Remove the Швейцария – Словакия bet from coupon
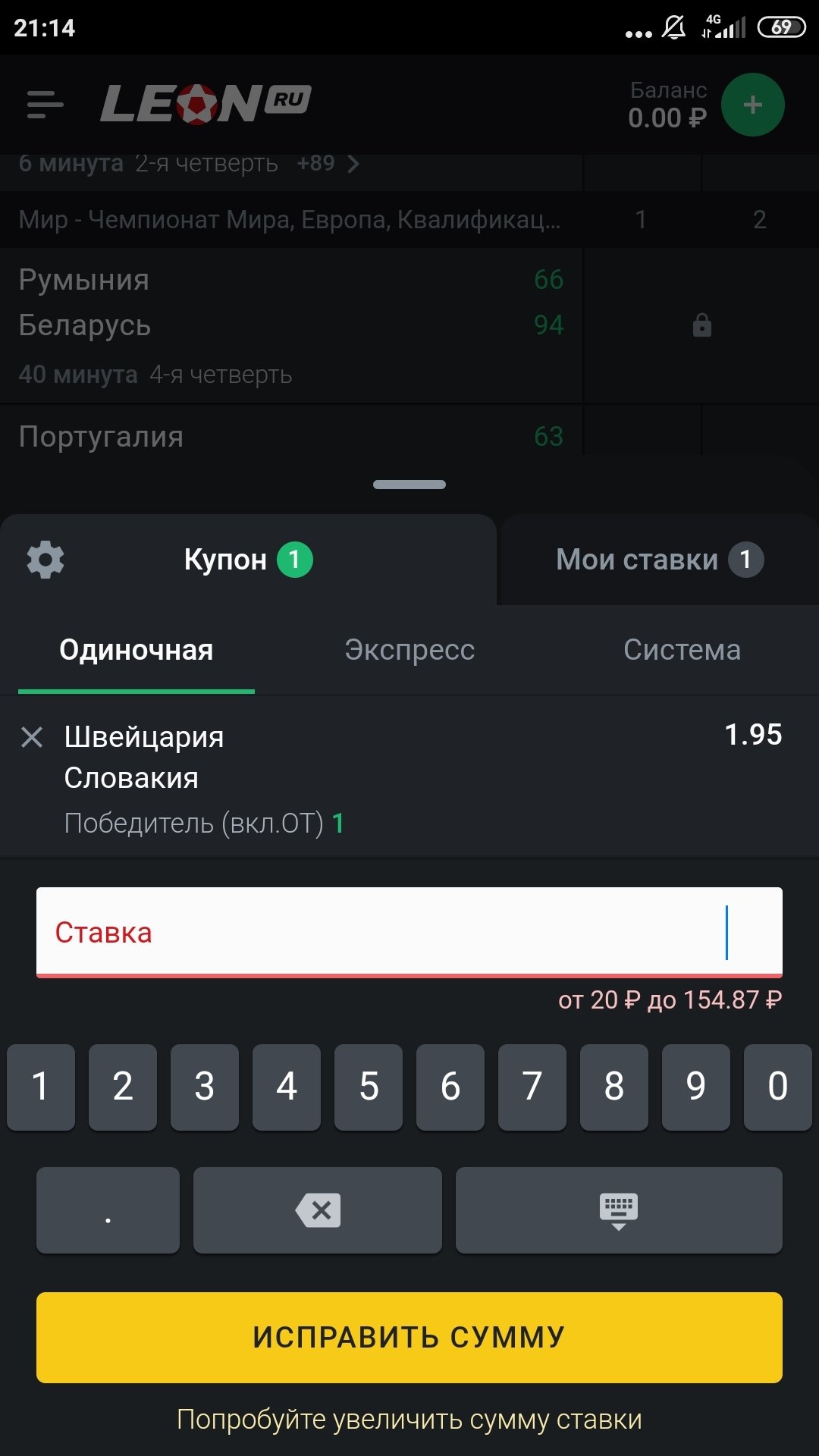Screen dimensions: 819x1456 point(32,736)
